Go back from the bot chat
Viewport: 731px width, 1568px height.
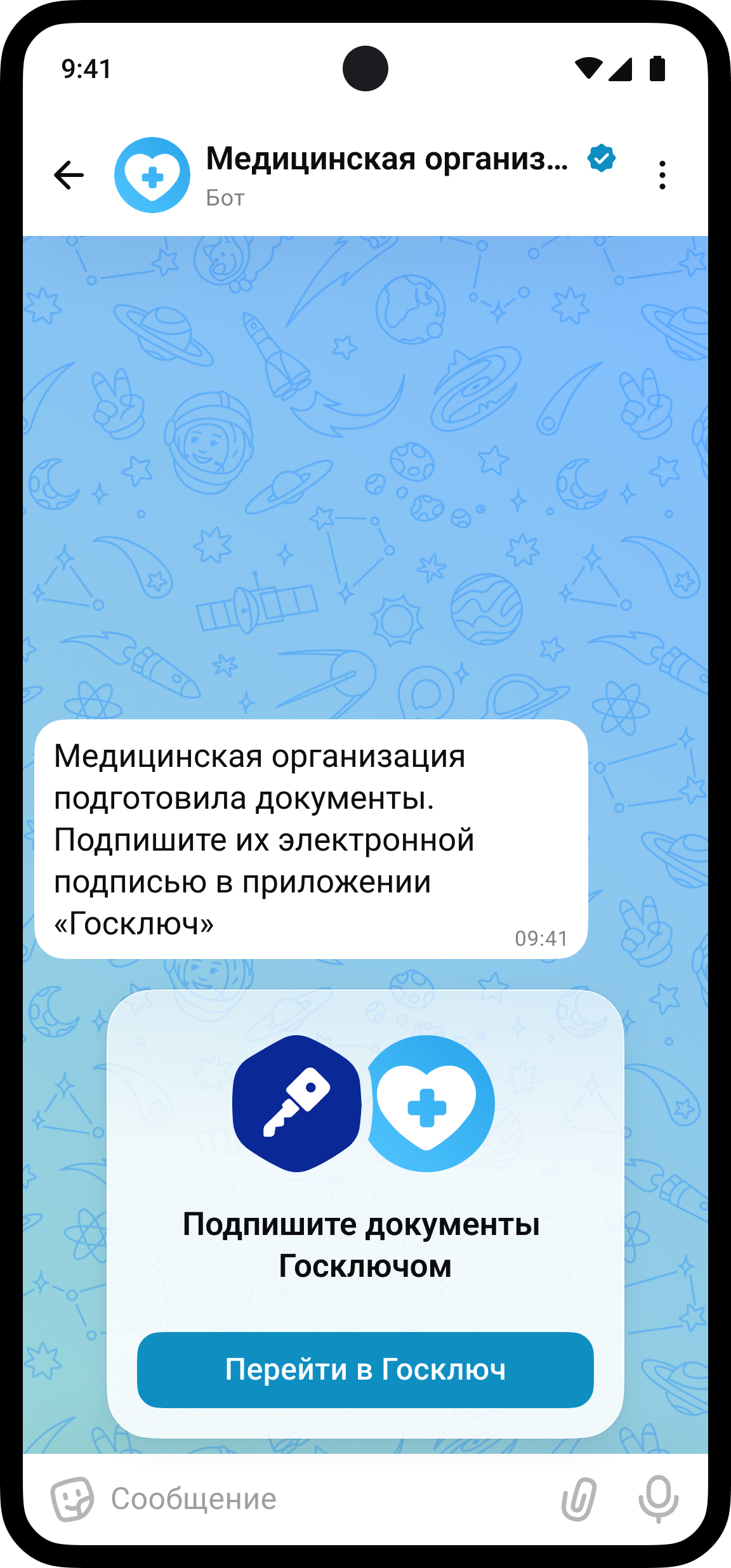[69, 175]
